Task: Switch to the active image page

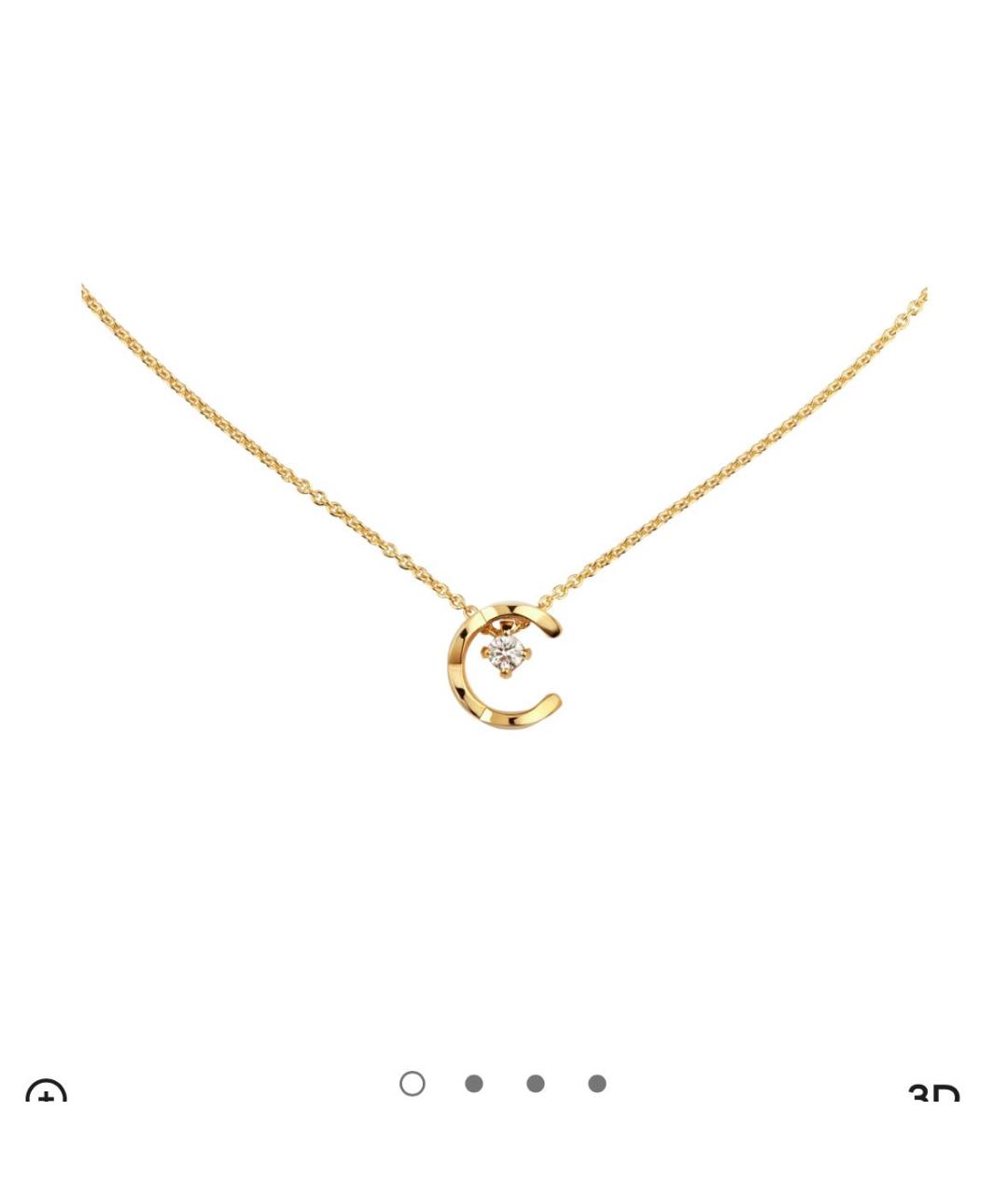Action: pos(413,1085)
